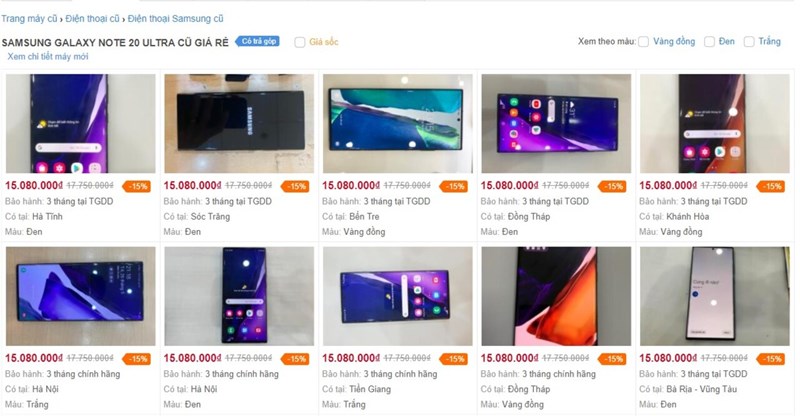Filter by Vàng đồng color

tap(644, 42)
